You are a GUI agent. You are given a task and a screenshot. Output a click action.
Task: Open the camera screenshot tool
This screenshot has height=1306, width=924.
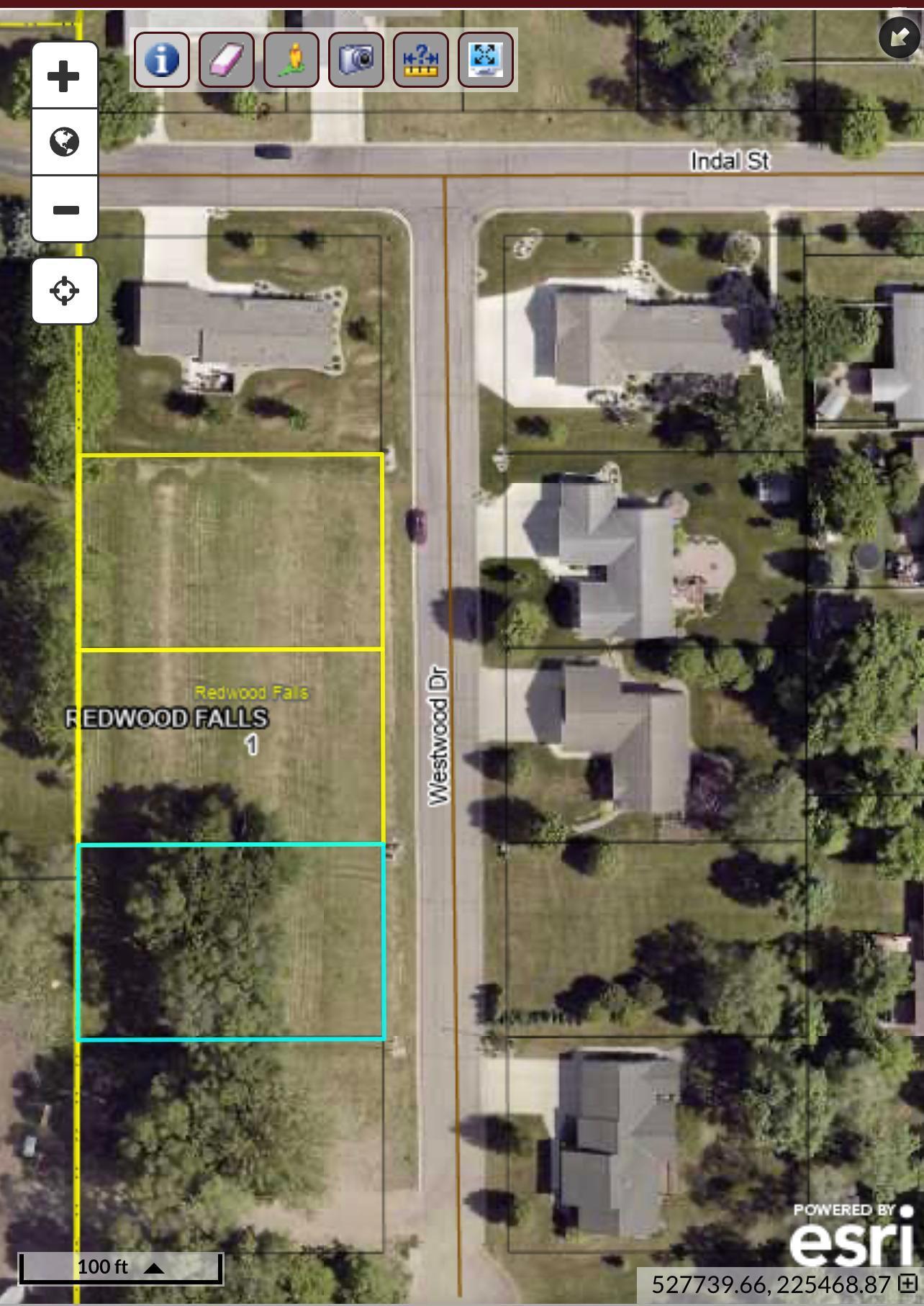[x=356, y=61]
